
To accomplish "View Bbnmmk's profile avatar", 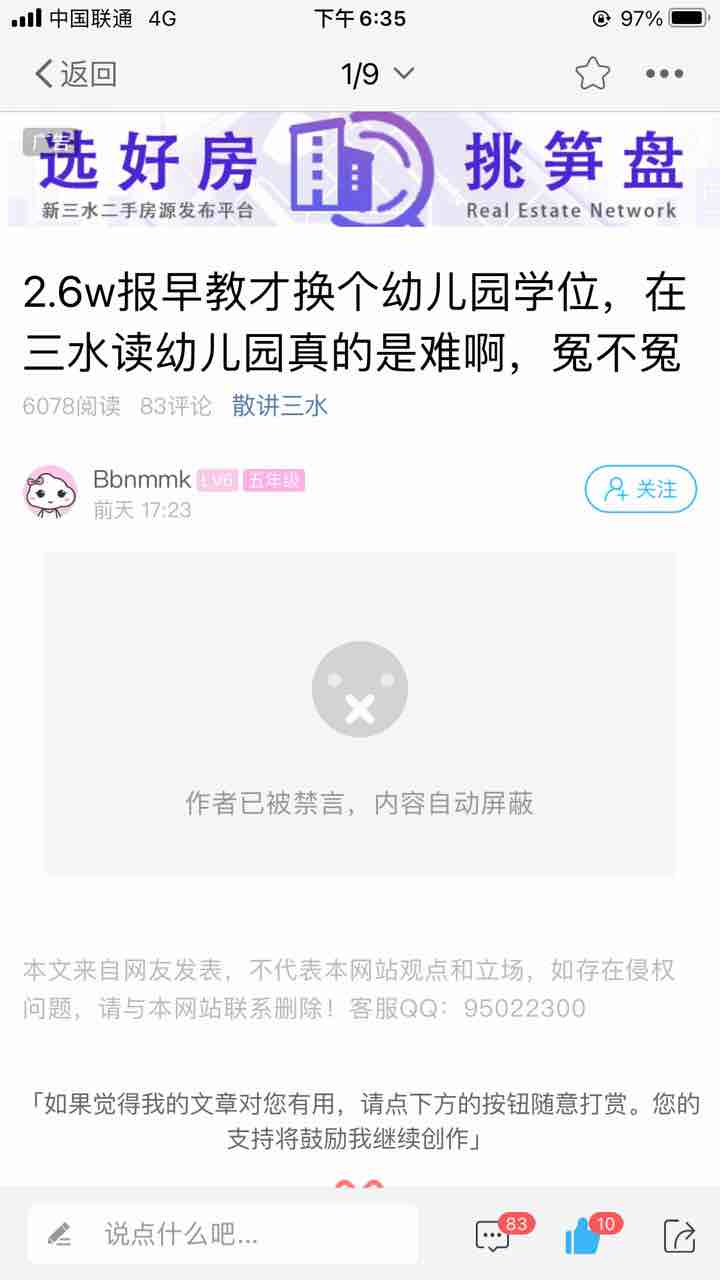I will pyautogui.click(x=50, y=492).
